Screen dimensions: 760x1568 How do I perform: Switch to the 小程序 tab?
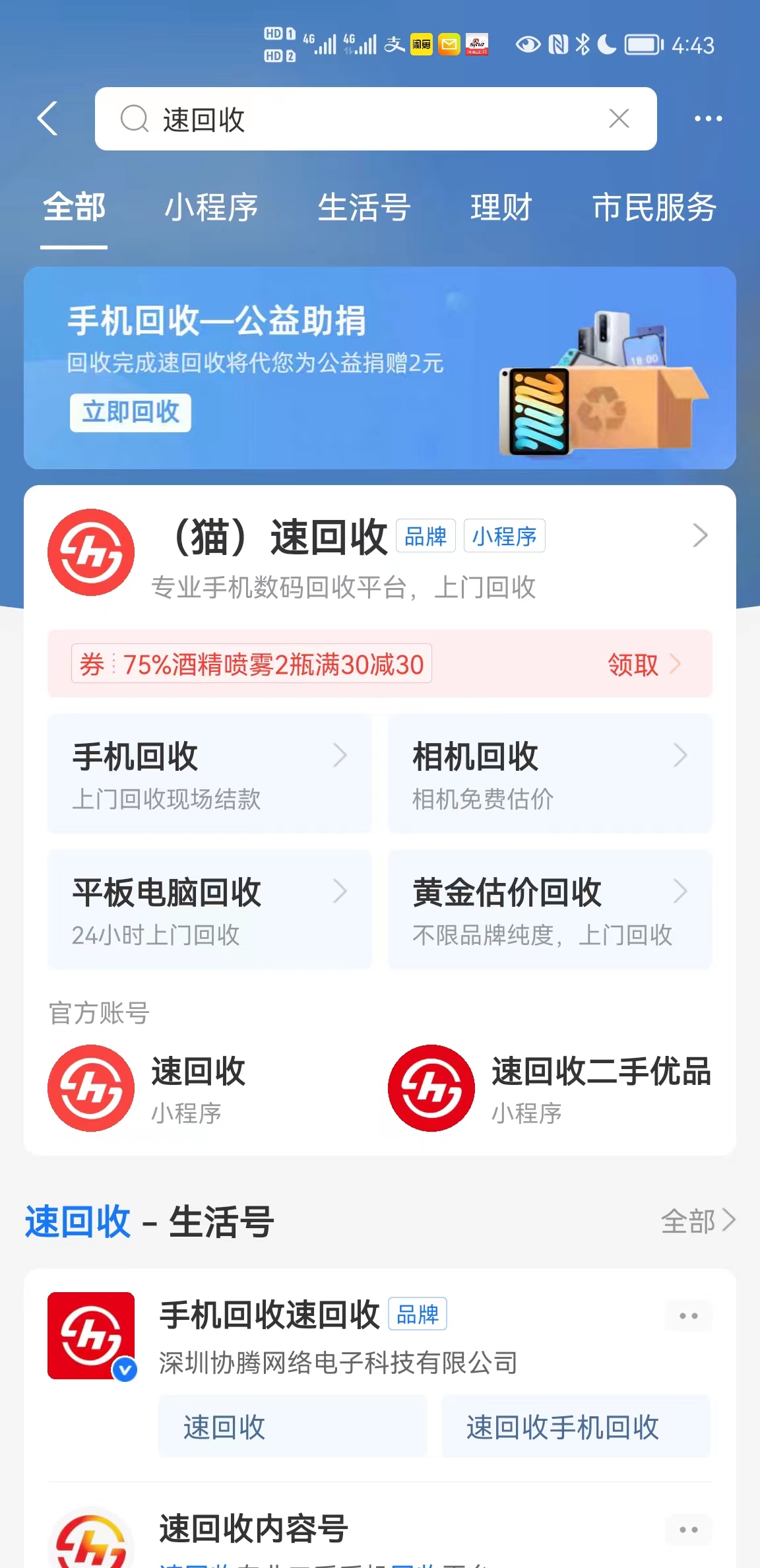212,207
